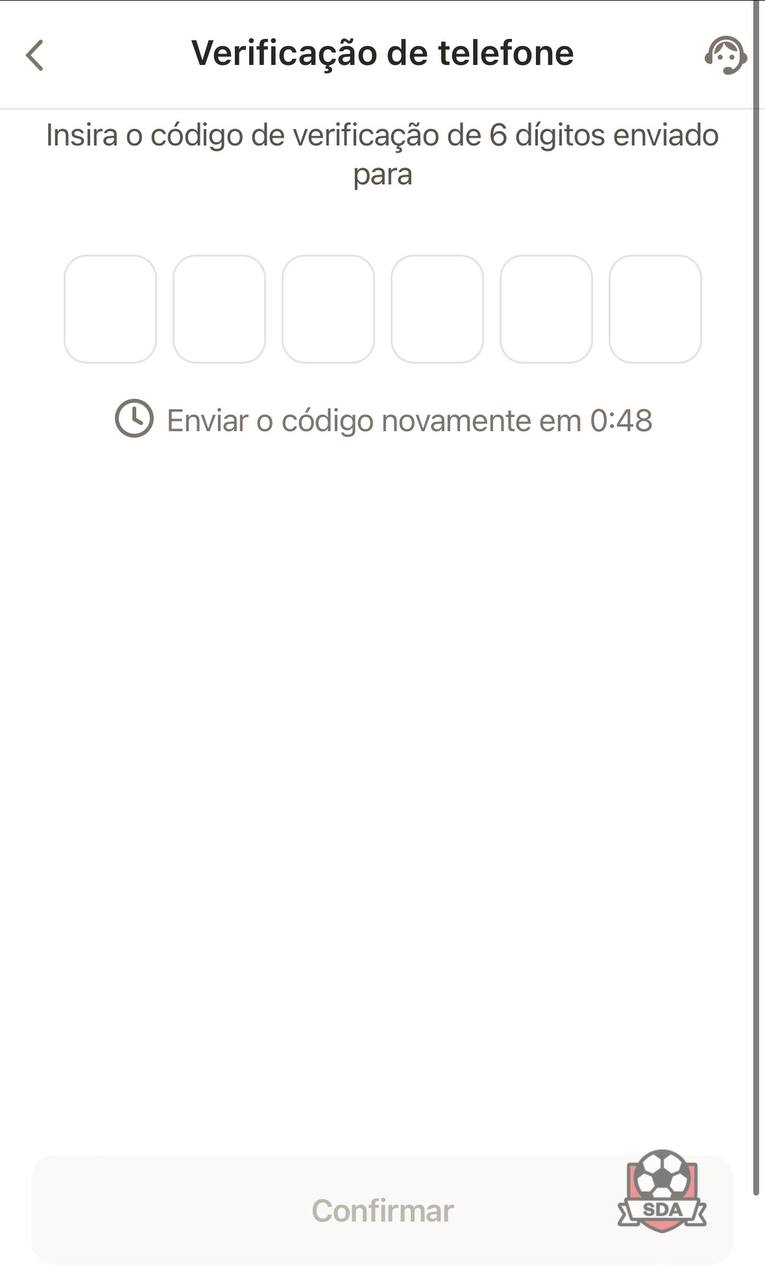Open customer support headset icon
765x1280 pixels.
(725, 55)
